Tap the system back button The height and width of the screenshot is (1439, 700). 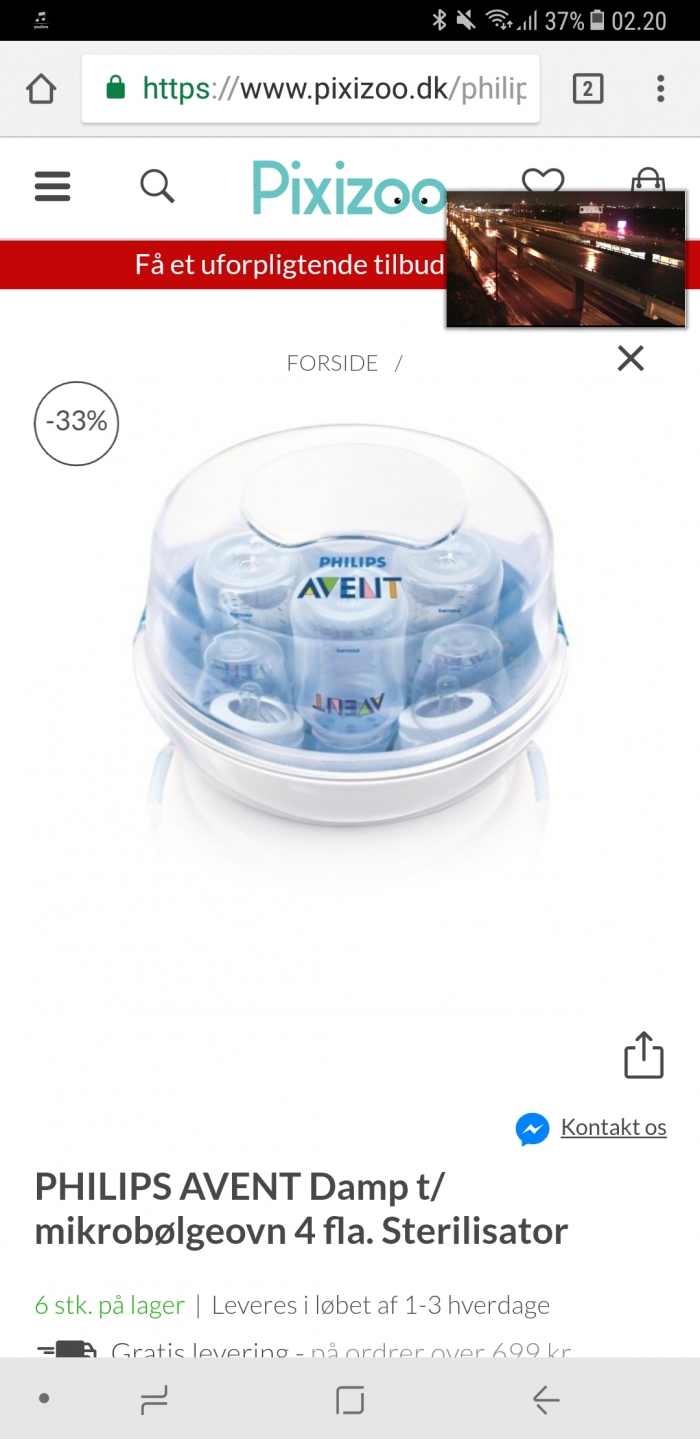[546, 1399]
